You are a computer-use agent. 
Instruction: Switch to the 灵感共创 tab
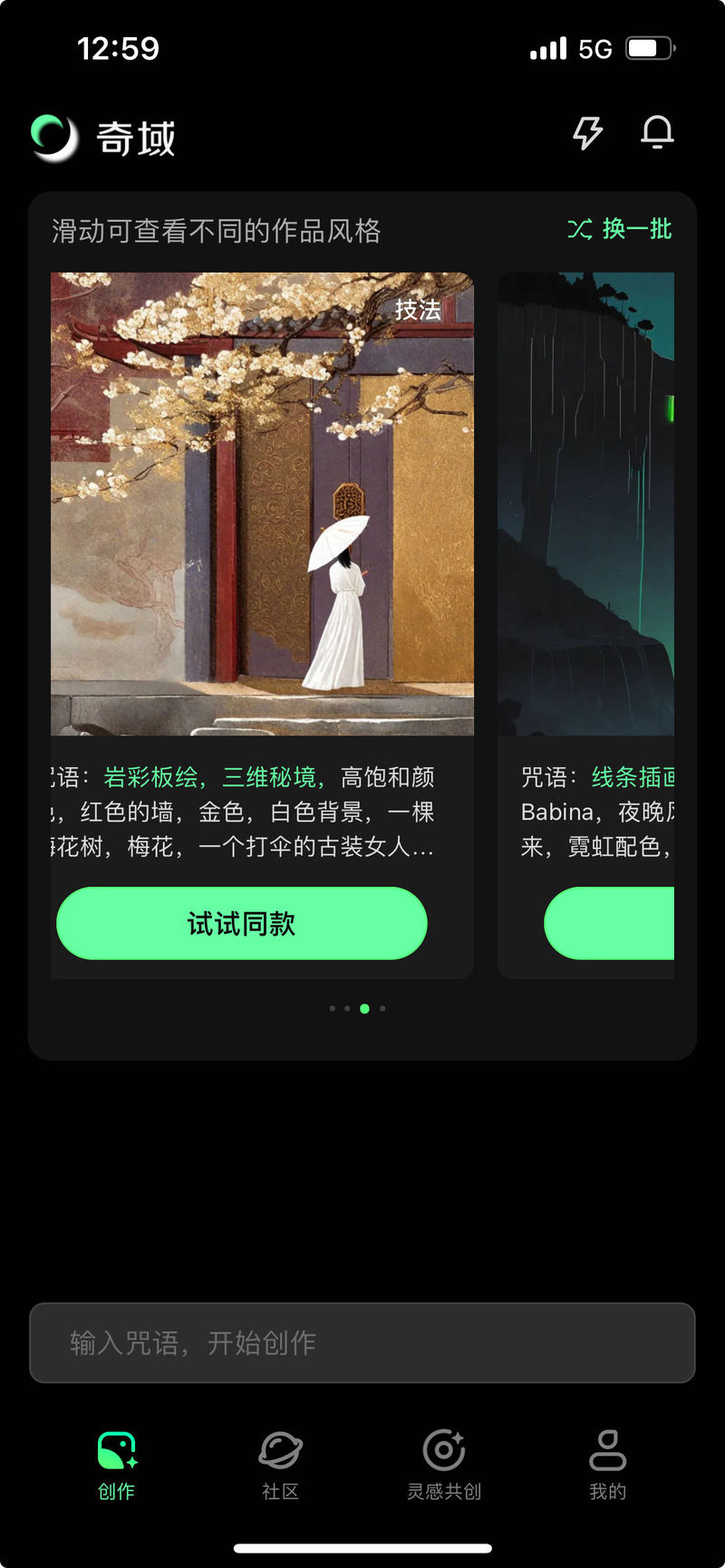(444, 1465)
